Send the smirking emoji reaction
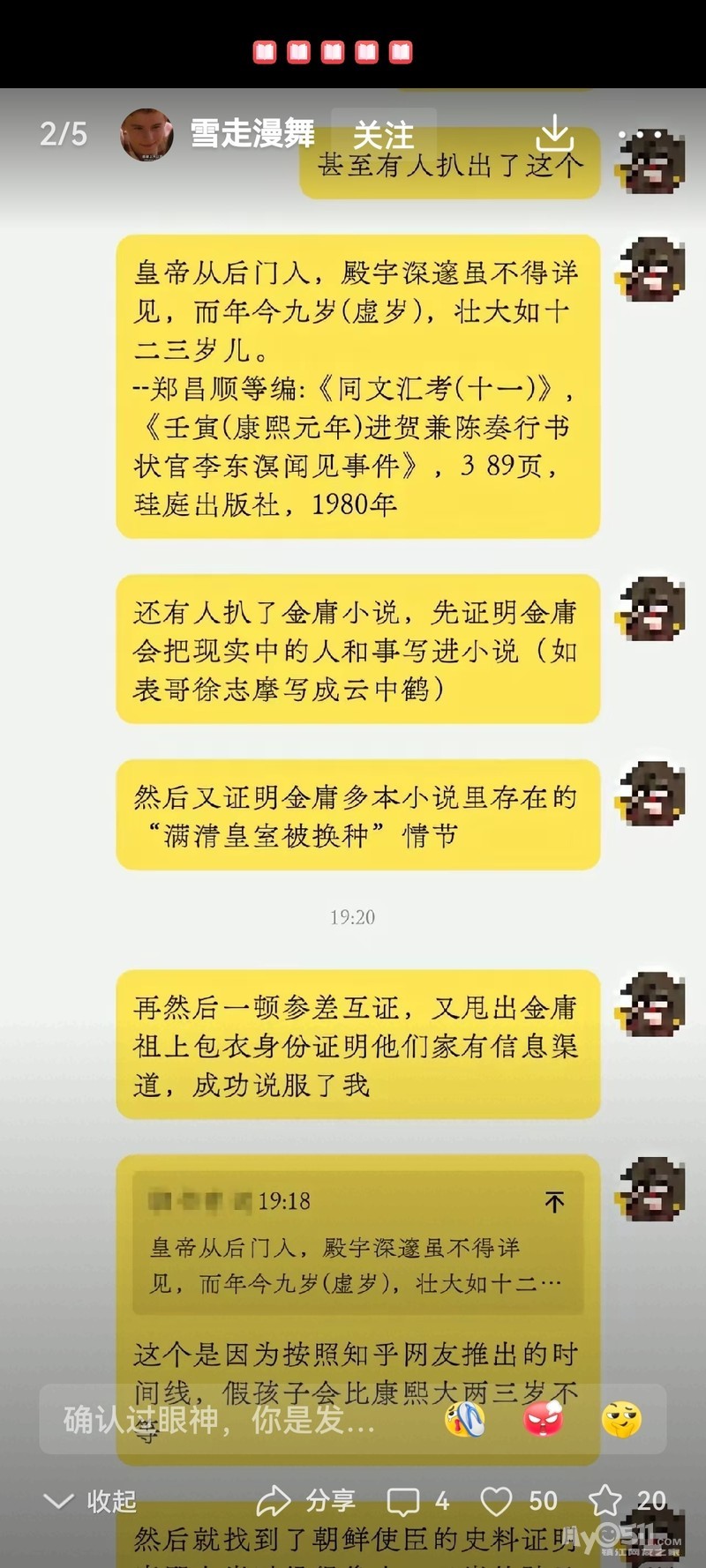Image resolution: width=706 pixels, height=1568 pixels. pos(621,1419)
